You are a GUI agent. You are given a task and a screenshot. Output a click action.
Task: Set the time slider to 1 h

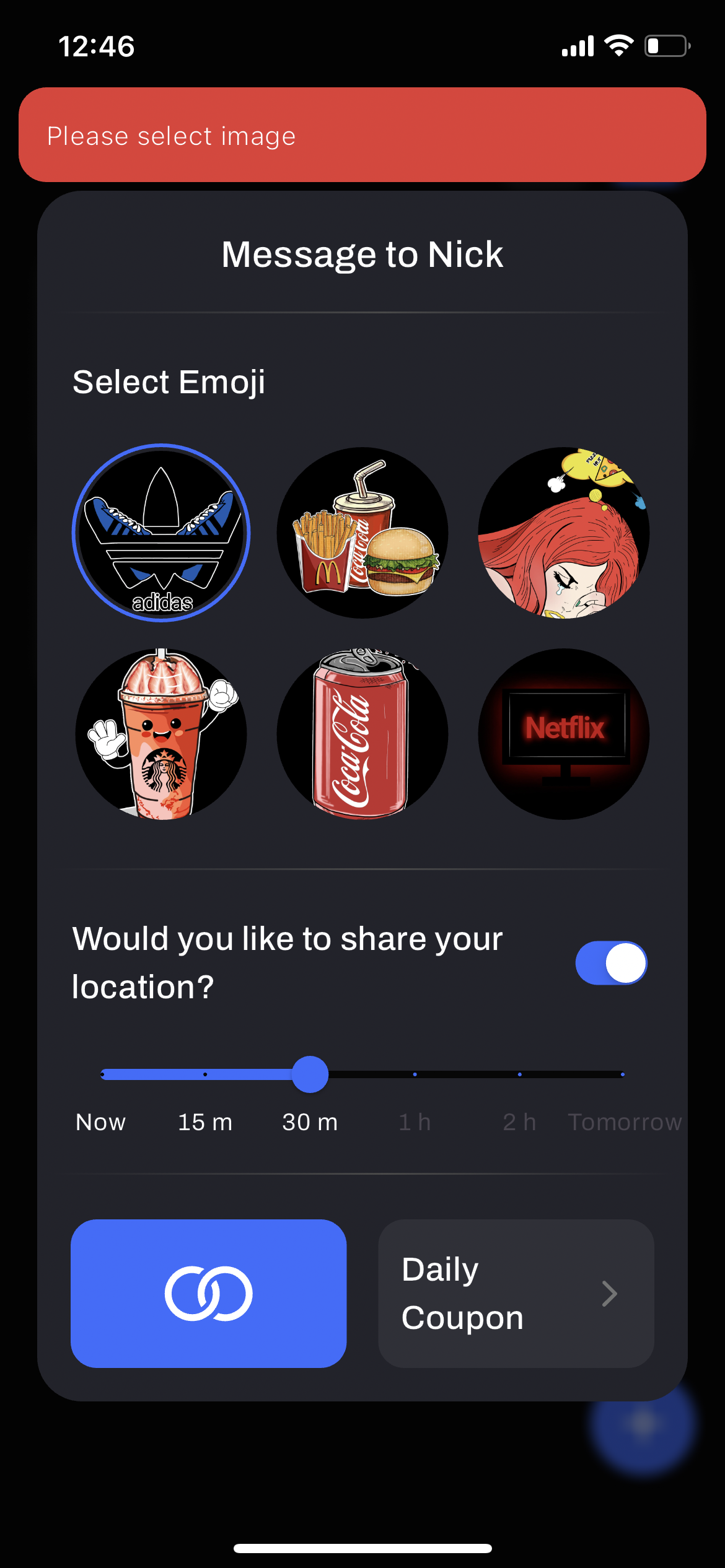(x=415, y=1074)
